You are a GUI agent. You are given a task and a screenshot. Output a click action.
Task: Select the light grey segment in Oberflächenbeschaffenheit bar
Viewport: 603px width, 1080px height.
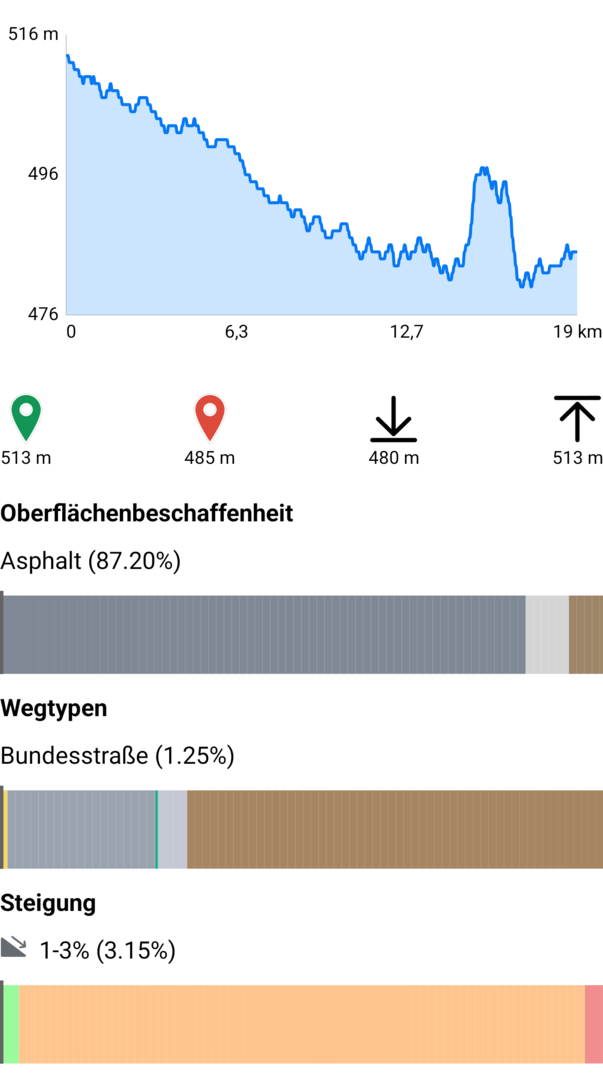tap(547, 635)
